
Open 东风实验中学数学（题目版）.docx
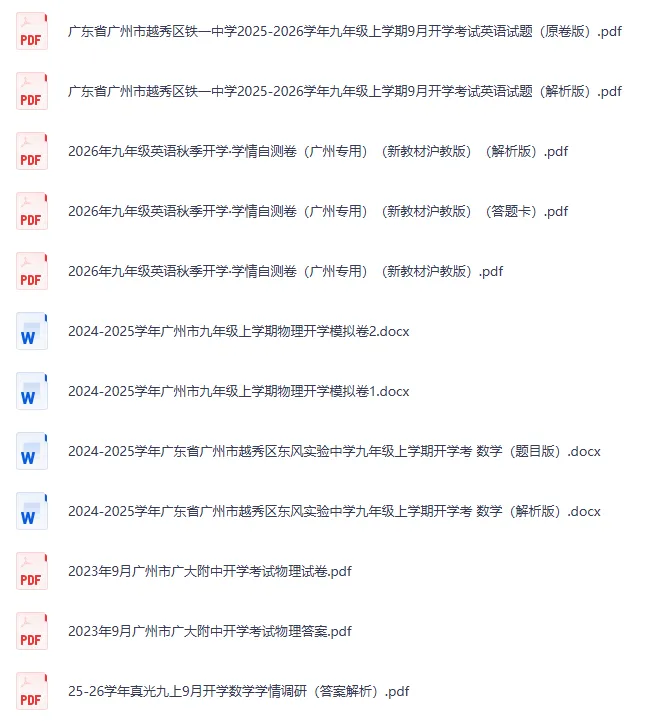[334, 451]
